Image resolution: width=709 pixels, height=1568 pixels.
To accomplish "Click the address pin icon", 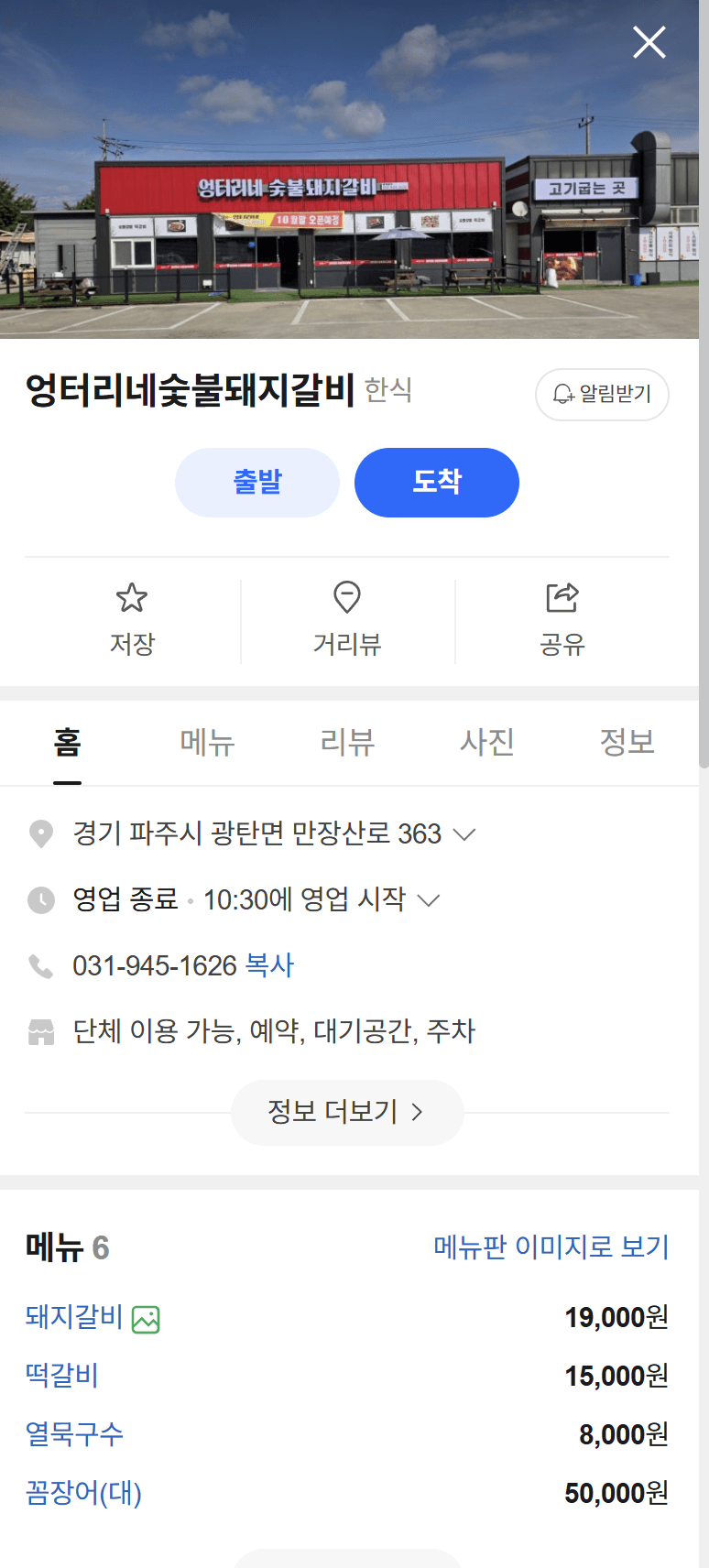I will [40, 833].
